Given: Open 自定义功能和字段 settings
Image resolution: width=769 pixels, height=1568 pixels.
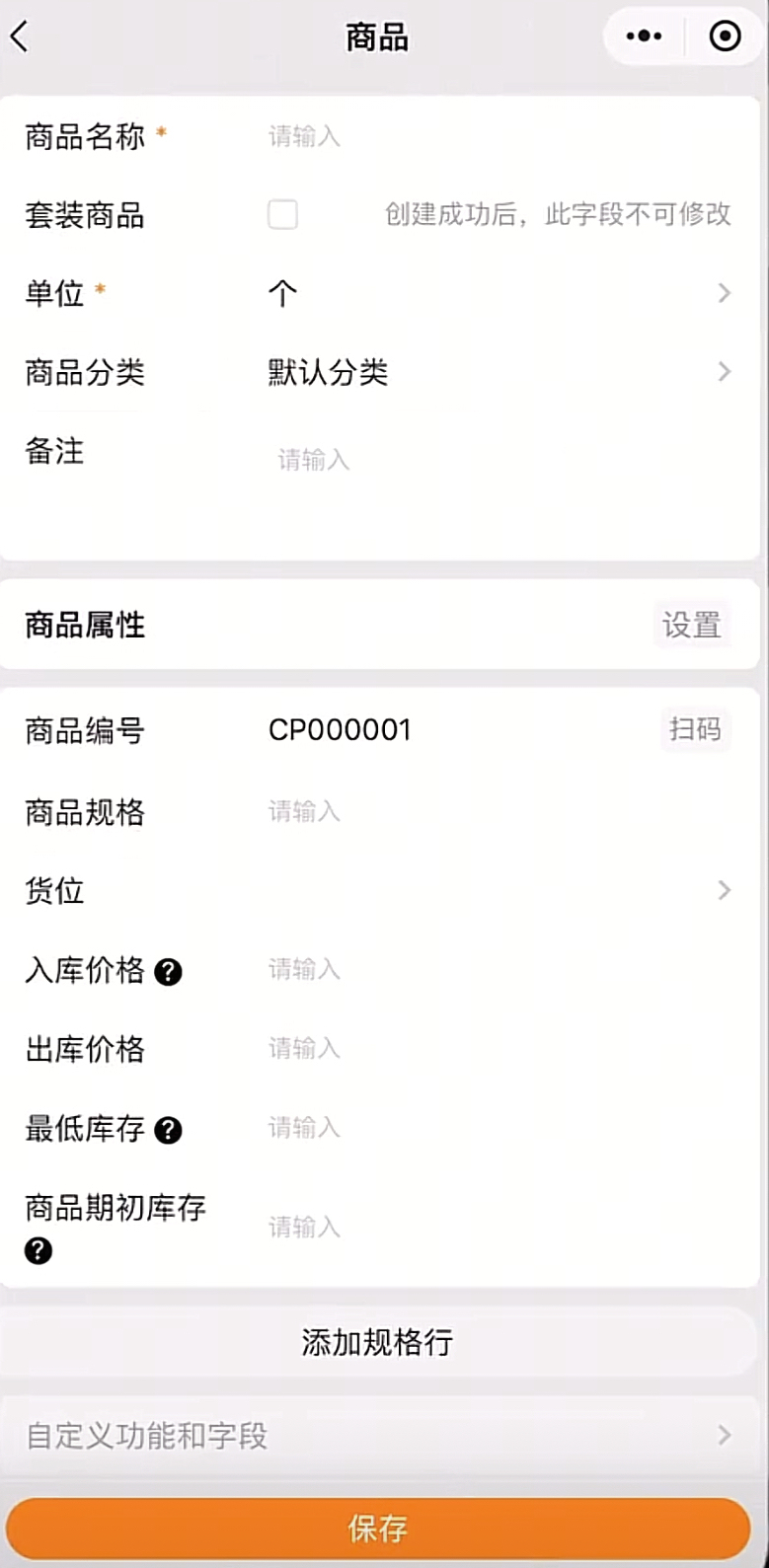Looking at the screenshot, I should tap(379, 1435).
